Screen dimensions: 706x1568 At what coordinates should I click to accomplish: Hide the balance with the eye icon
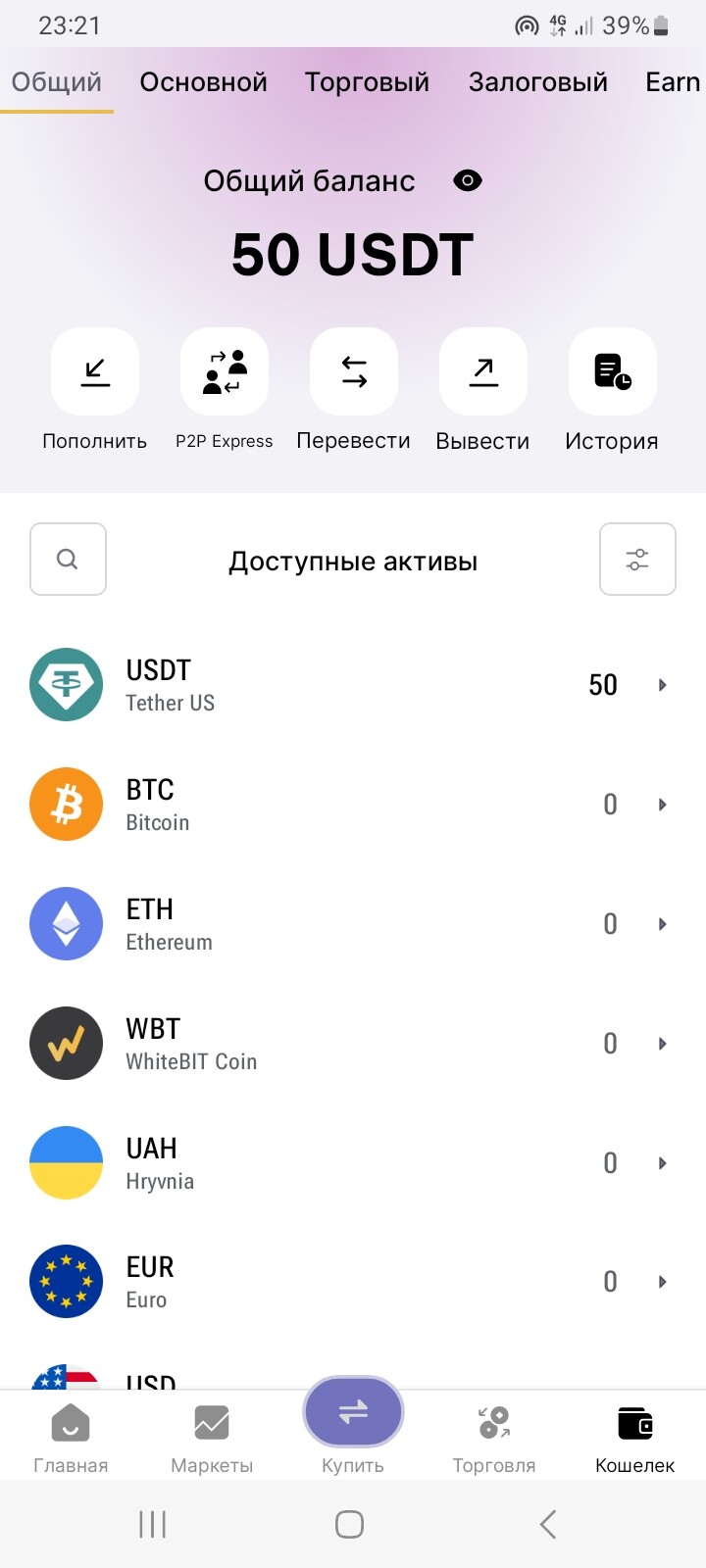click(468, 180)
